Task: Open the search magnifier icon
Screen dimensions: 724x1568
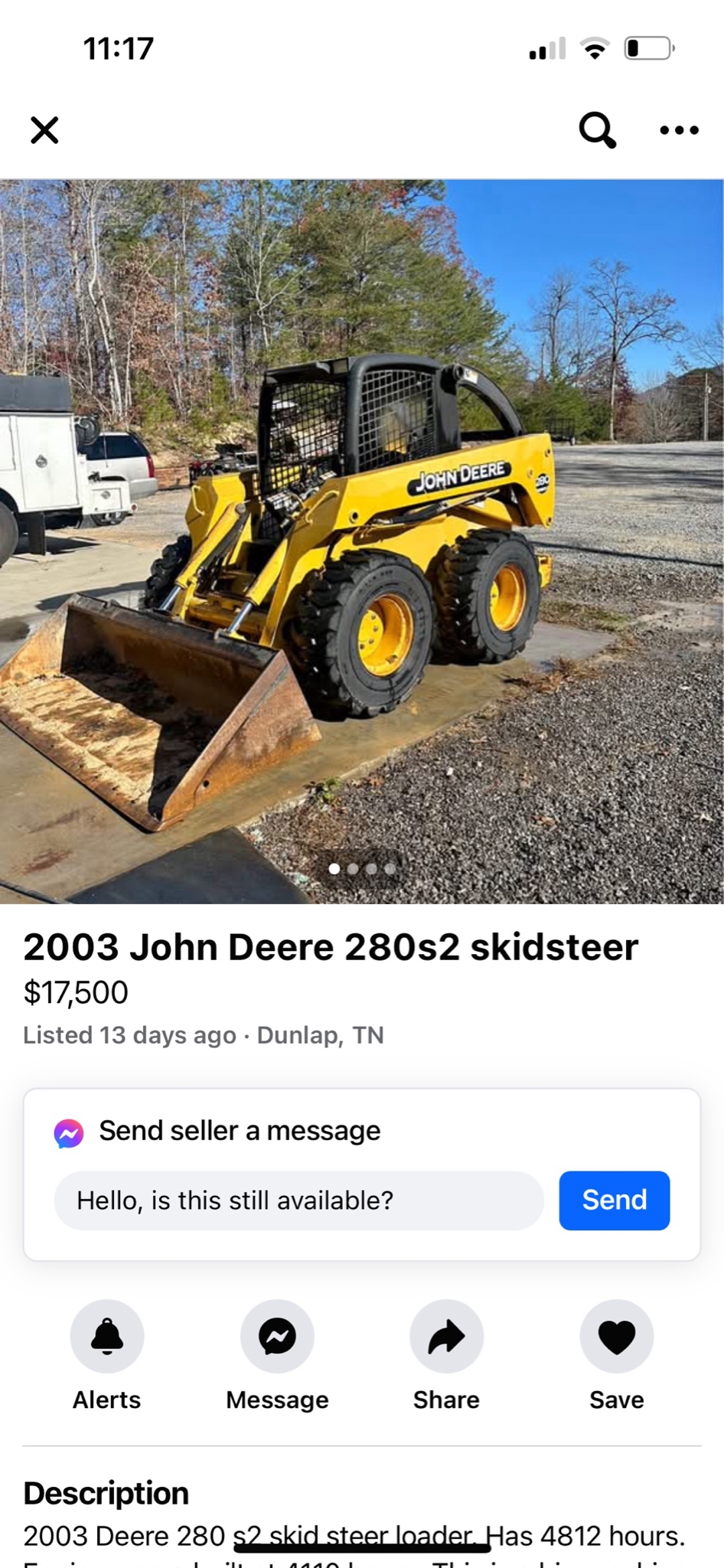Action: (x=597, y=130)
